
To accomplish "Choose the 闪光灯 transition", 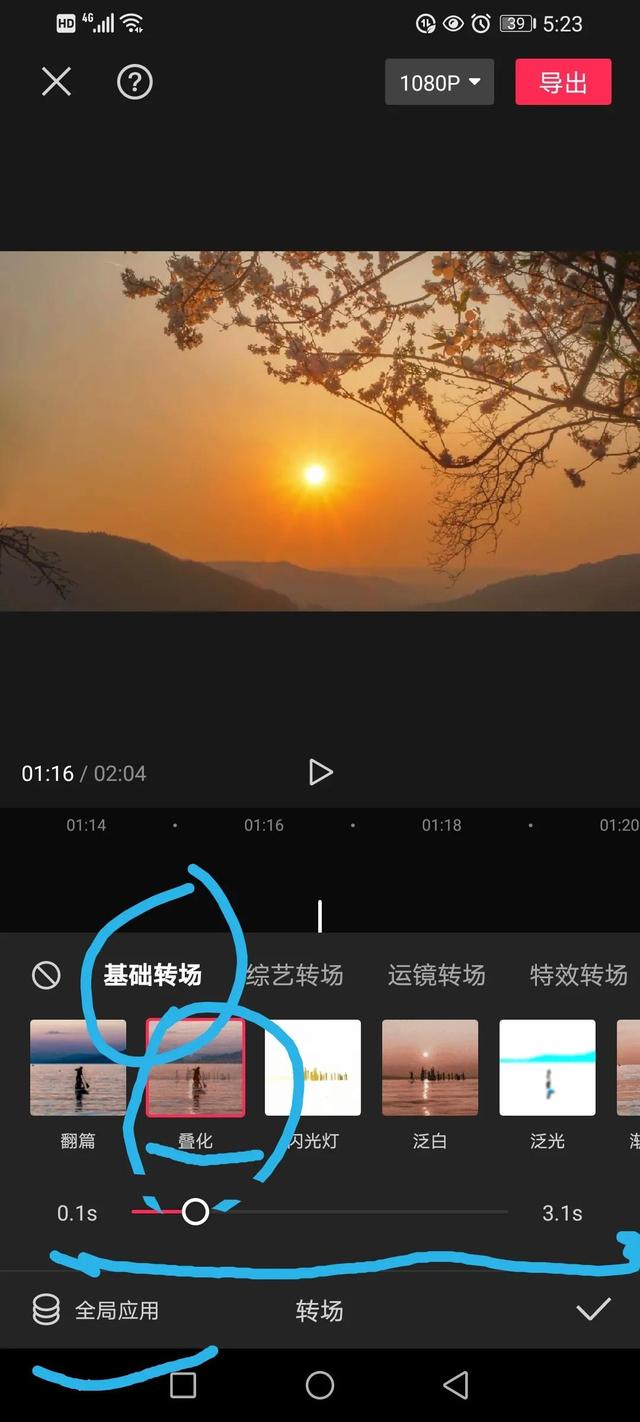I will coord(313,1068).
